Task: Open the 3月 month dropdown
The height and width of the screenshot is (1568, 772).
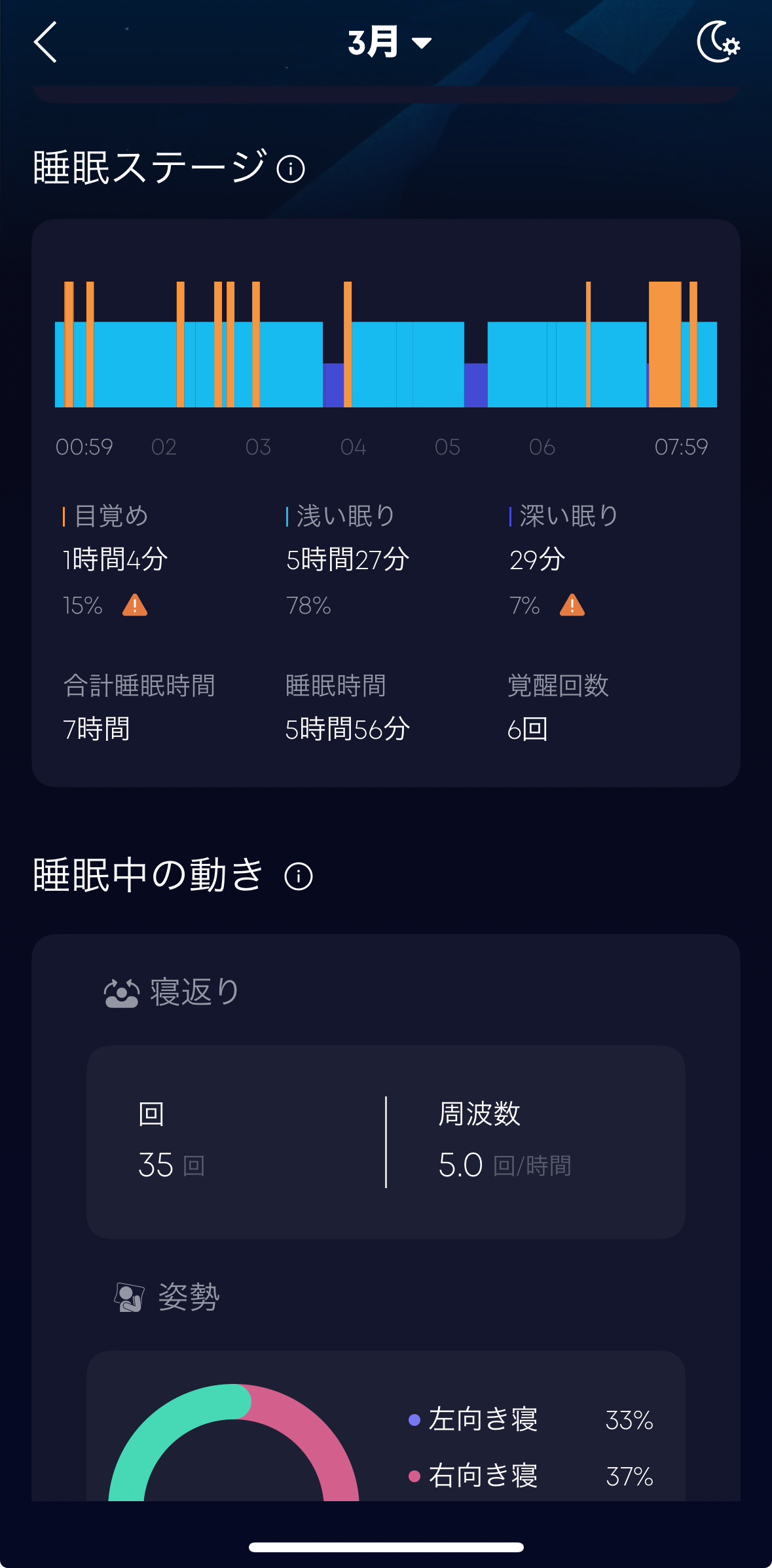Action: 389,43
